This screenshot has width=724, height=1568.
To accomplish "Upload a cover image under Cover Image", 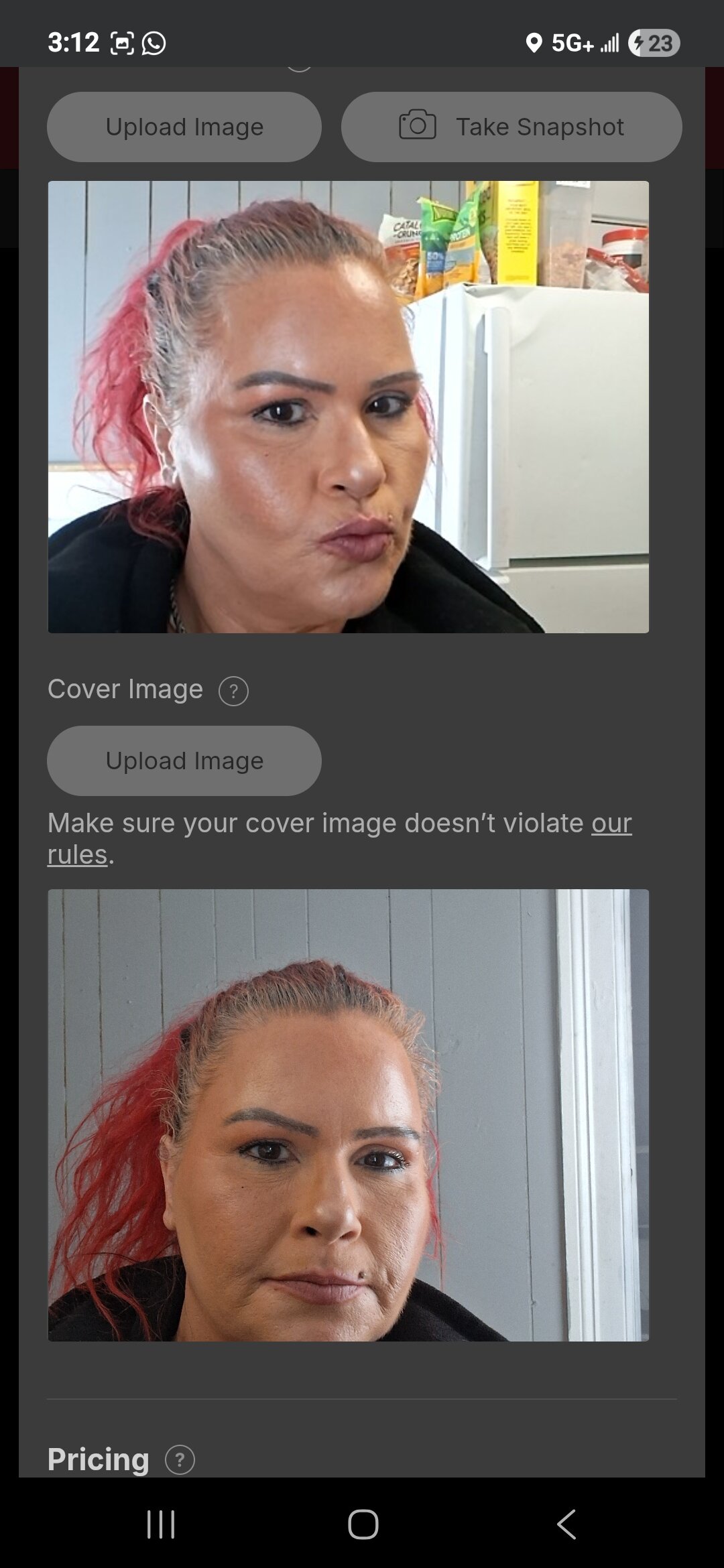I will pyautogui.click(x=184, y=761).
